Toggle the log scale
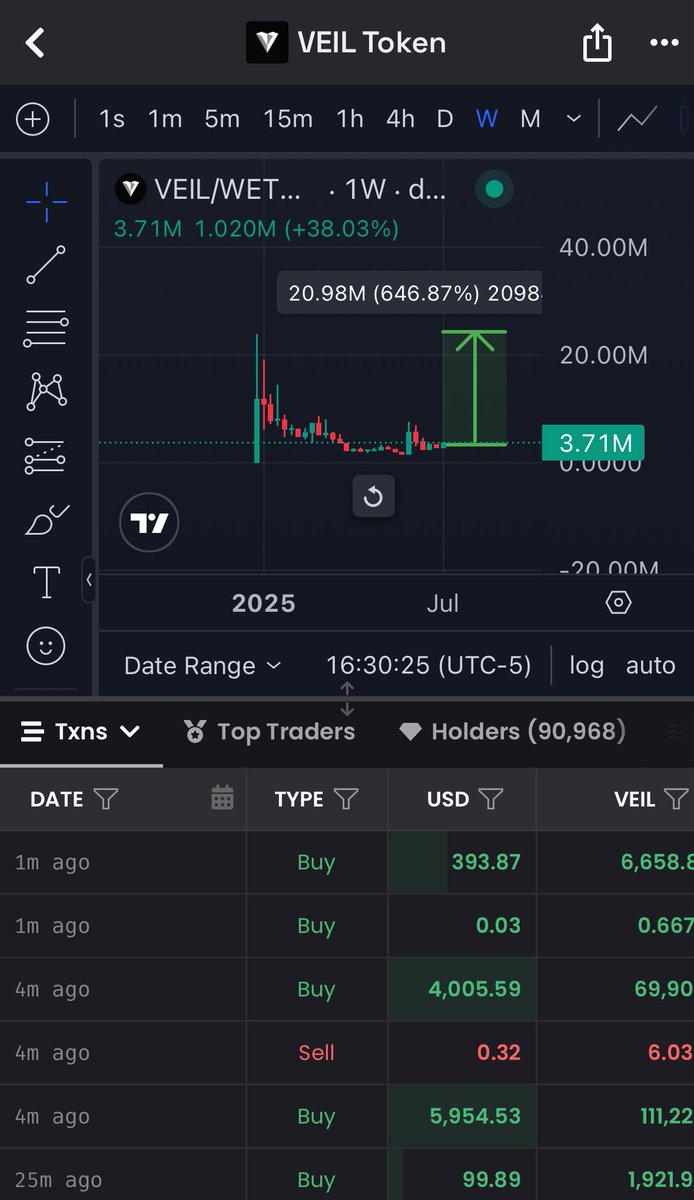Screen dimensions: 694x1200 click(586, 666)
